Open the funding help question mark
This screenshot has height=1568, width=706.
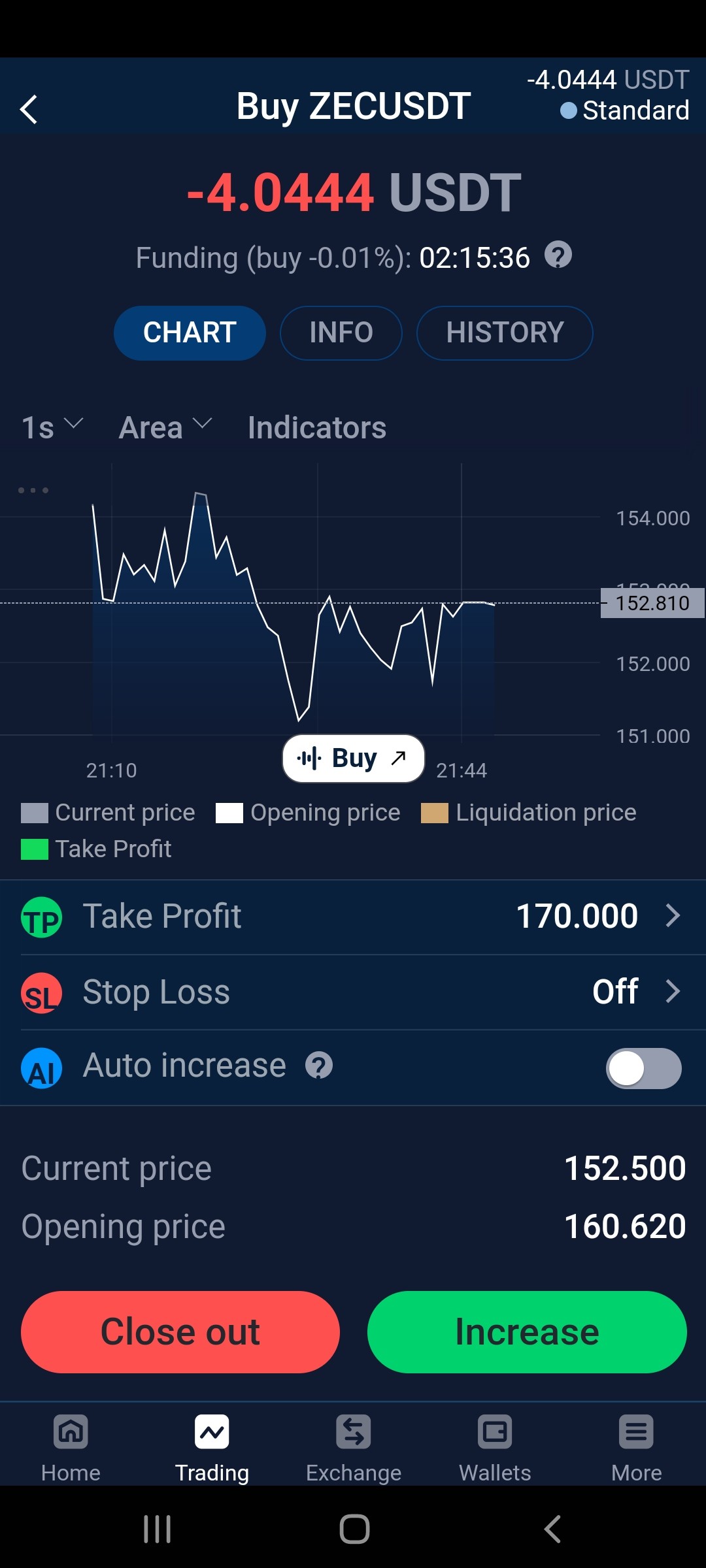558,255
